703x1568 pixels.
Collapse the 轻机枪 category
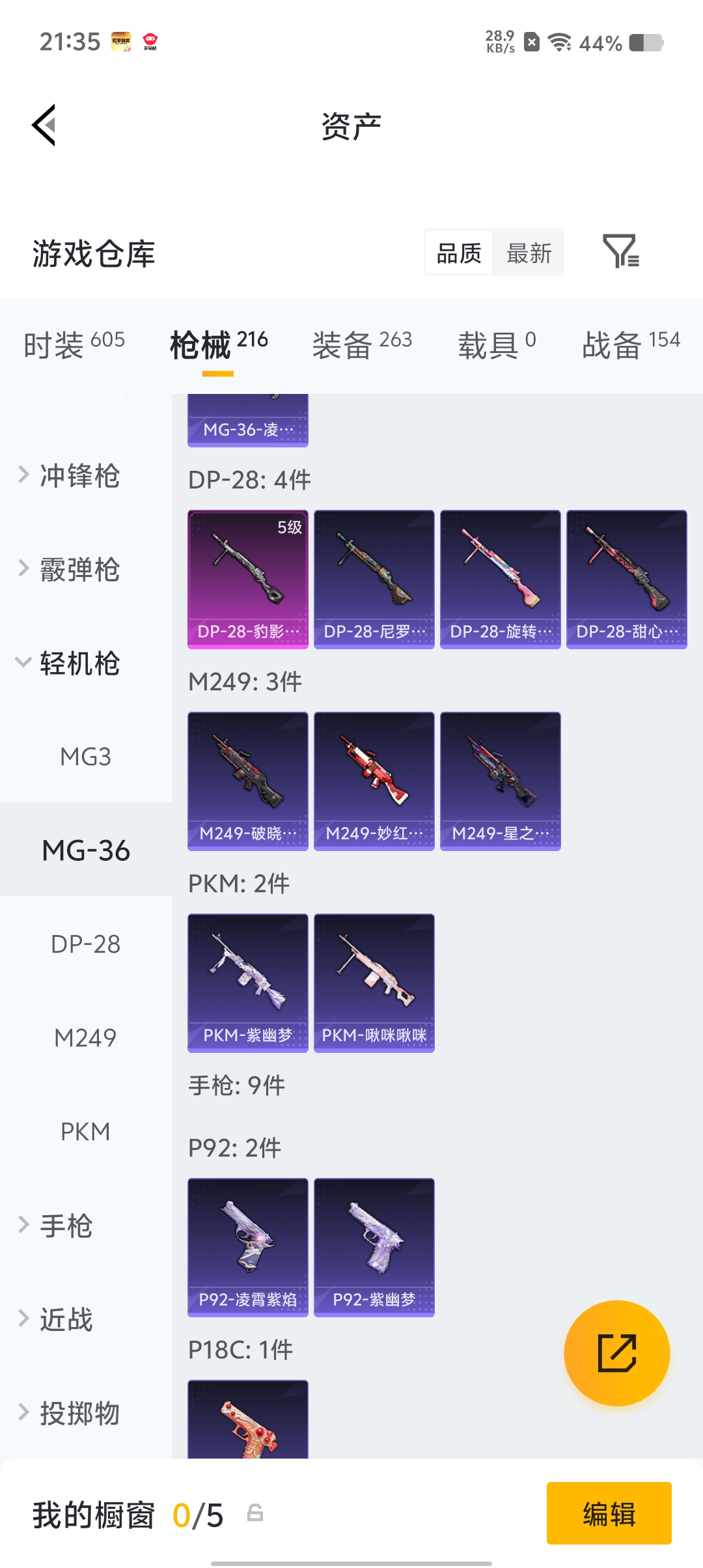(79, 664)
